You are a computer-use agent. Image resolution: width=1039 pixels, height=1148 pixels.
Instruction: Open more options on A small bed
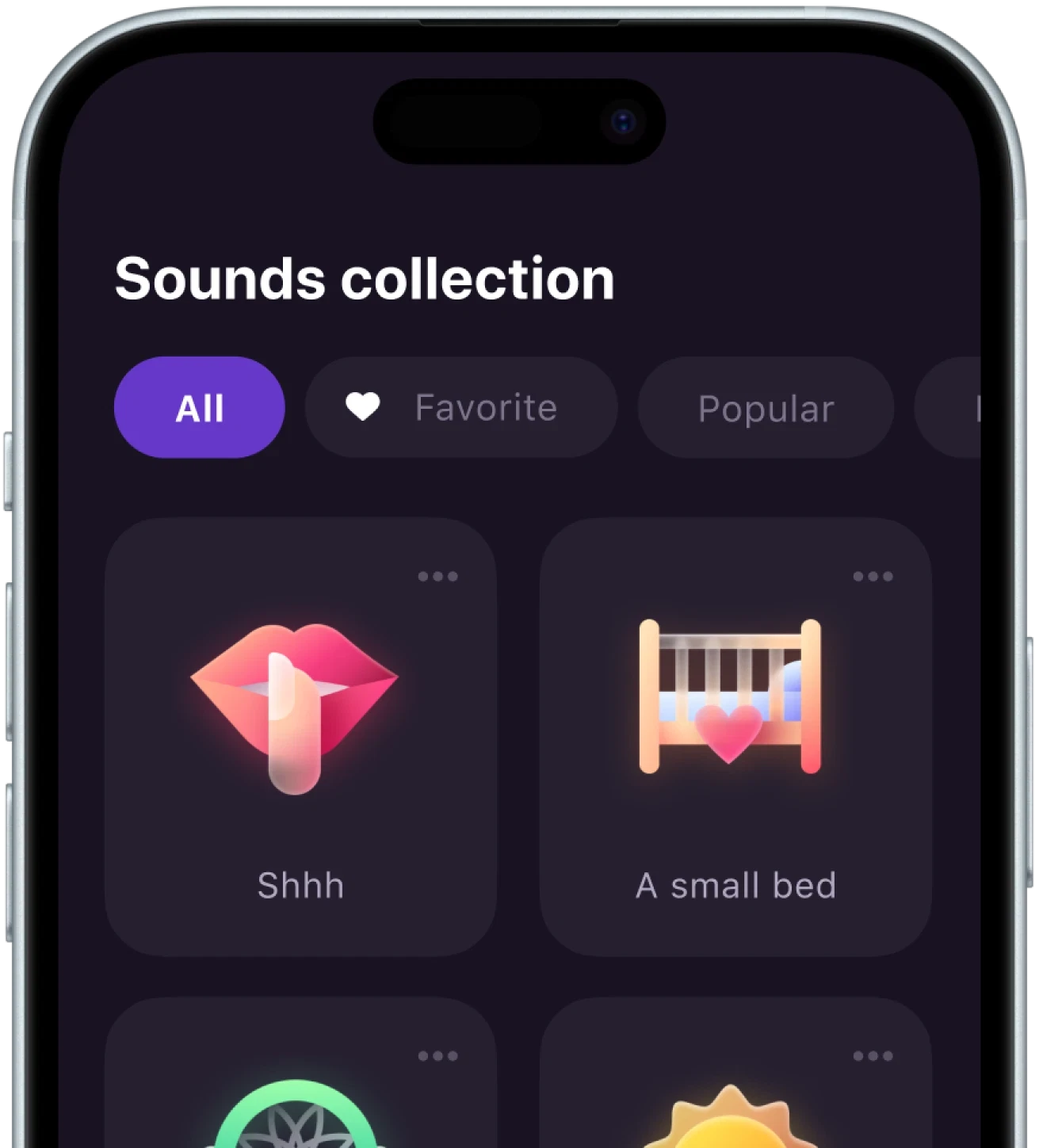click(873, 576)
